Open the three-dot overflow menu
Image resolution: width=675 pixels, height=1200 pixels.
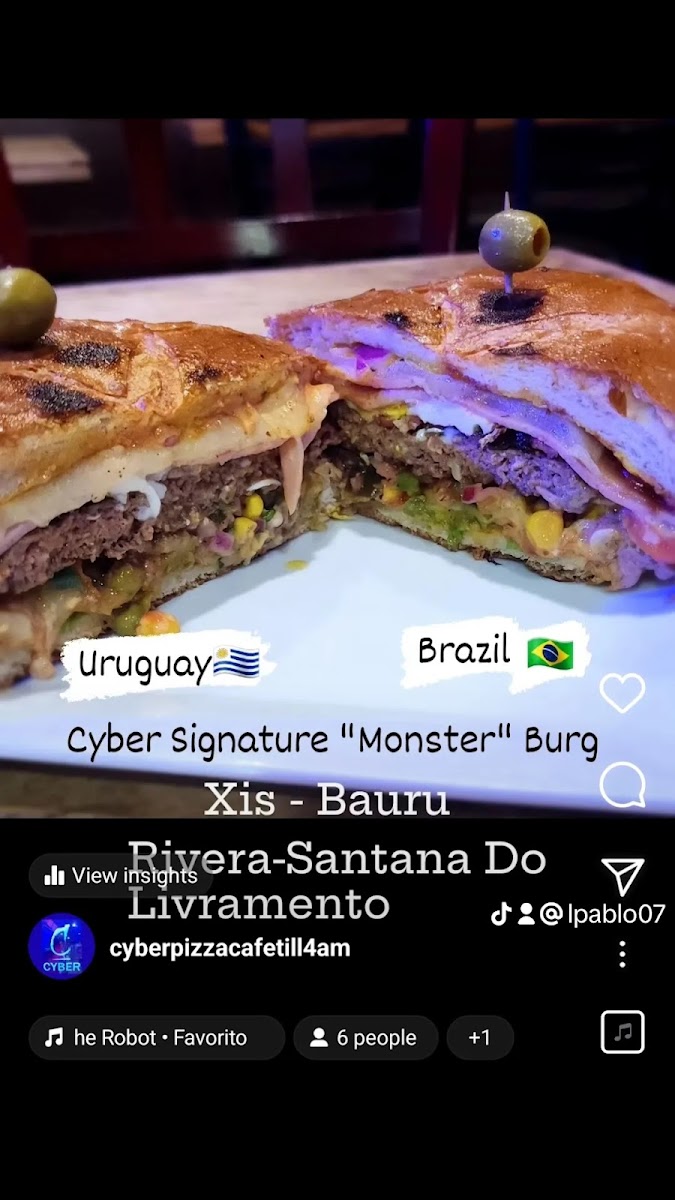coord(622,954)
